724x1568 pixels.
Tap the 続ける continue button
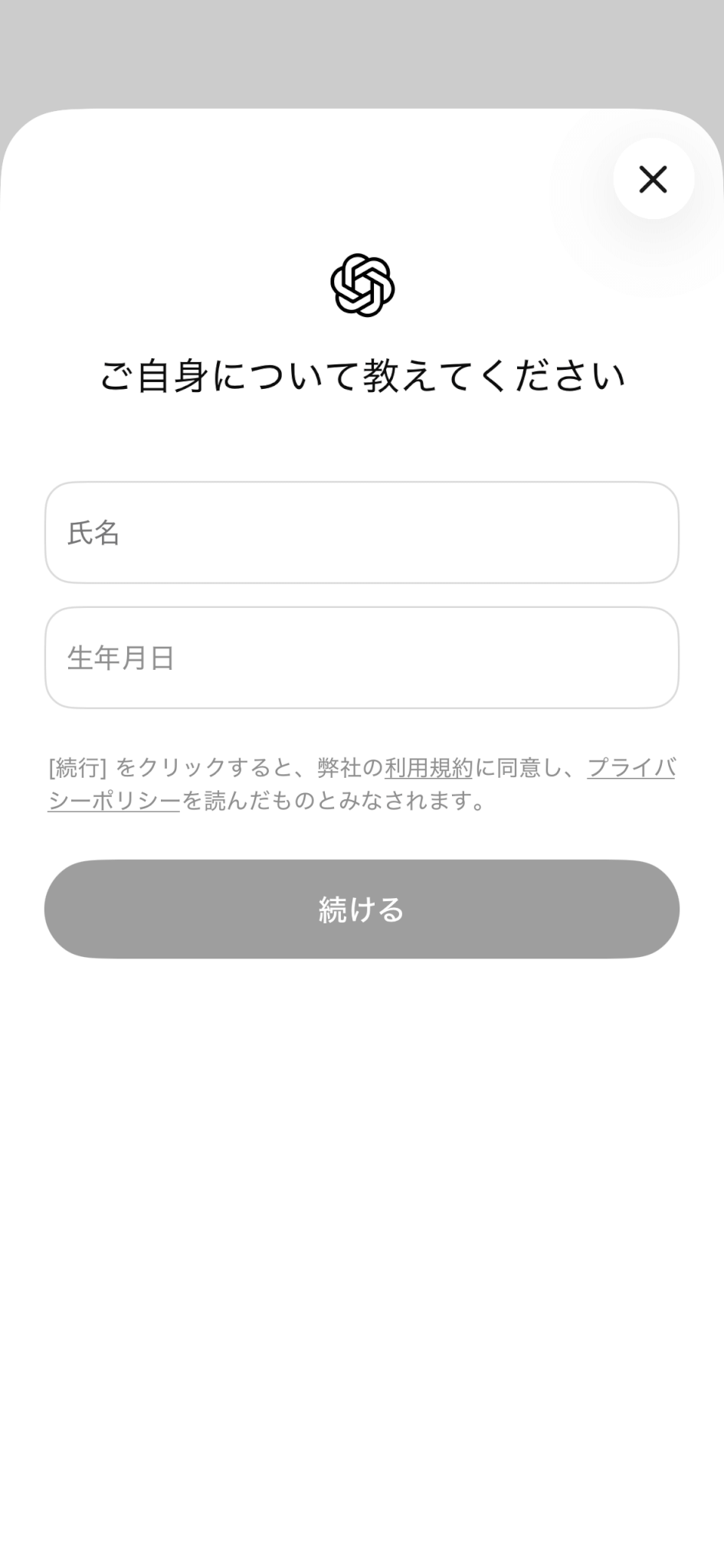[x=362, y=909]
